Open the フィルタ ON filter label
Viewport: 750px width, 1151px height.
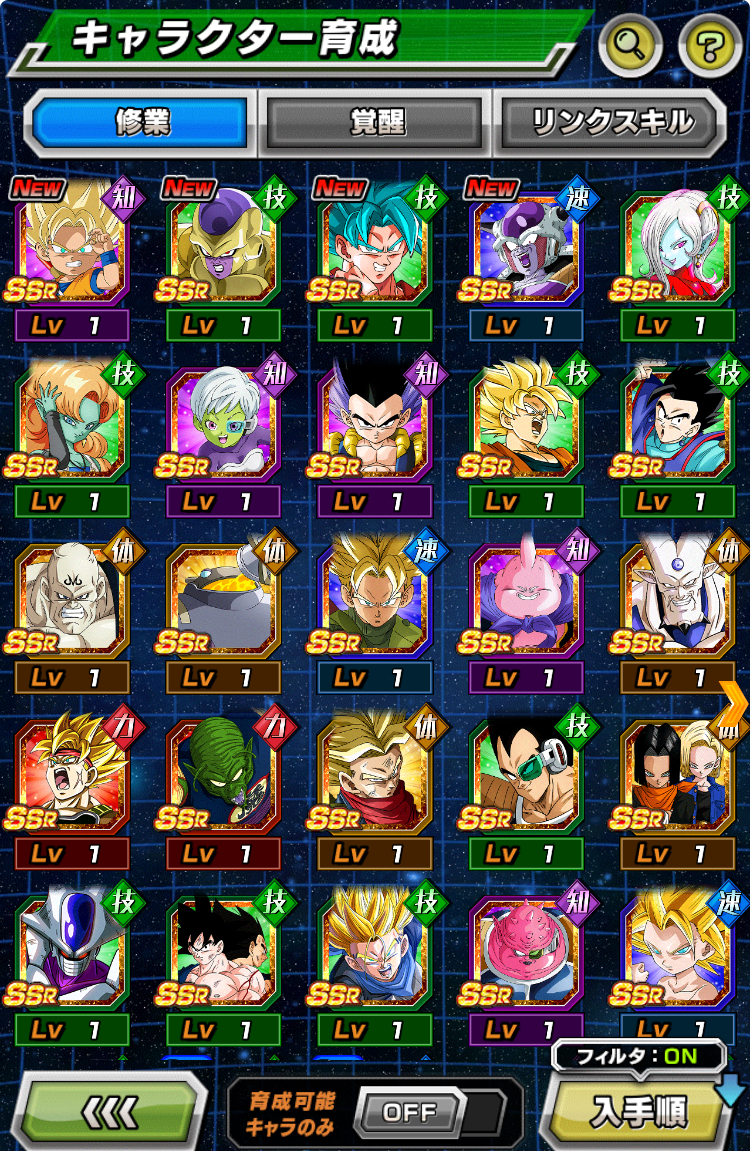click(x=638, y=1056)
